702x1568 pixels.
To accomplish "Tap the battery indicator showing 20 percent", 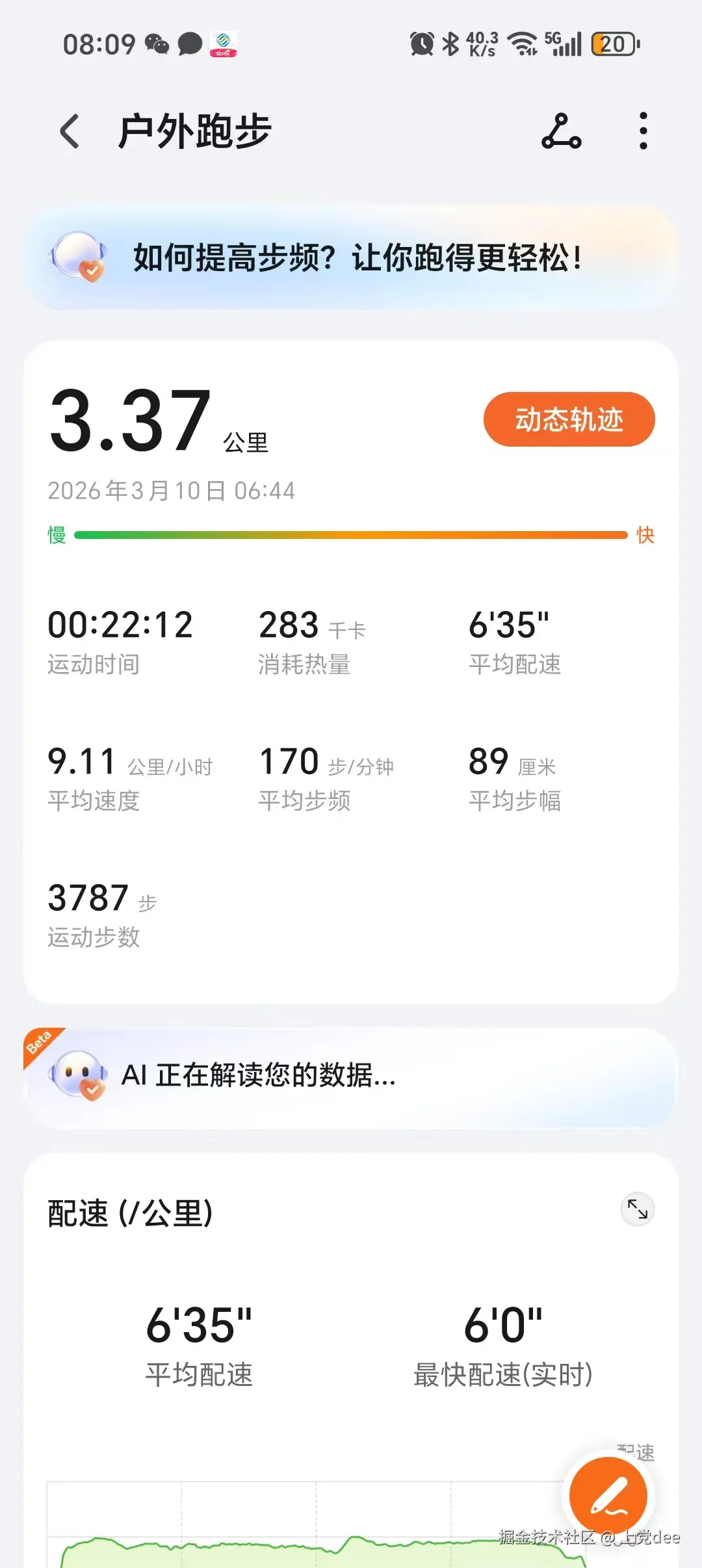I will click(x=614, y=43).
